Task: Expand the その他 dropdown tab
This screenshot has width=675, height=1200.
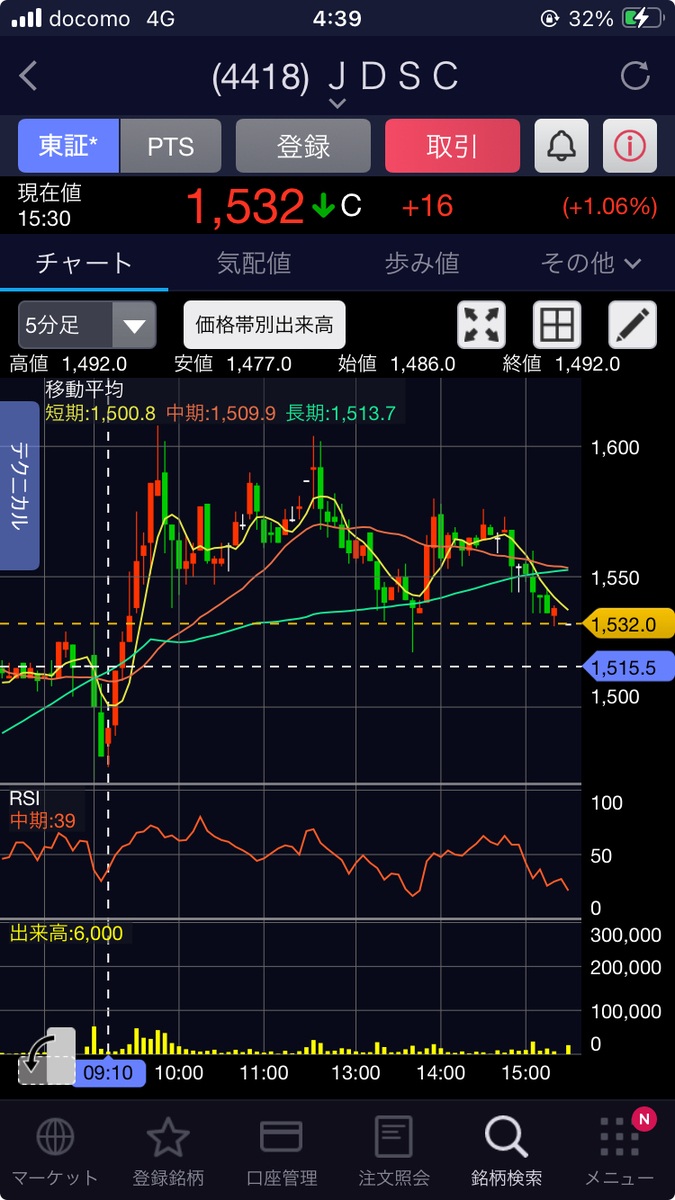Action: (x=590, y=263)
